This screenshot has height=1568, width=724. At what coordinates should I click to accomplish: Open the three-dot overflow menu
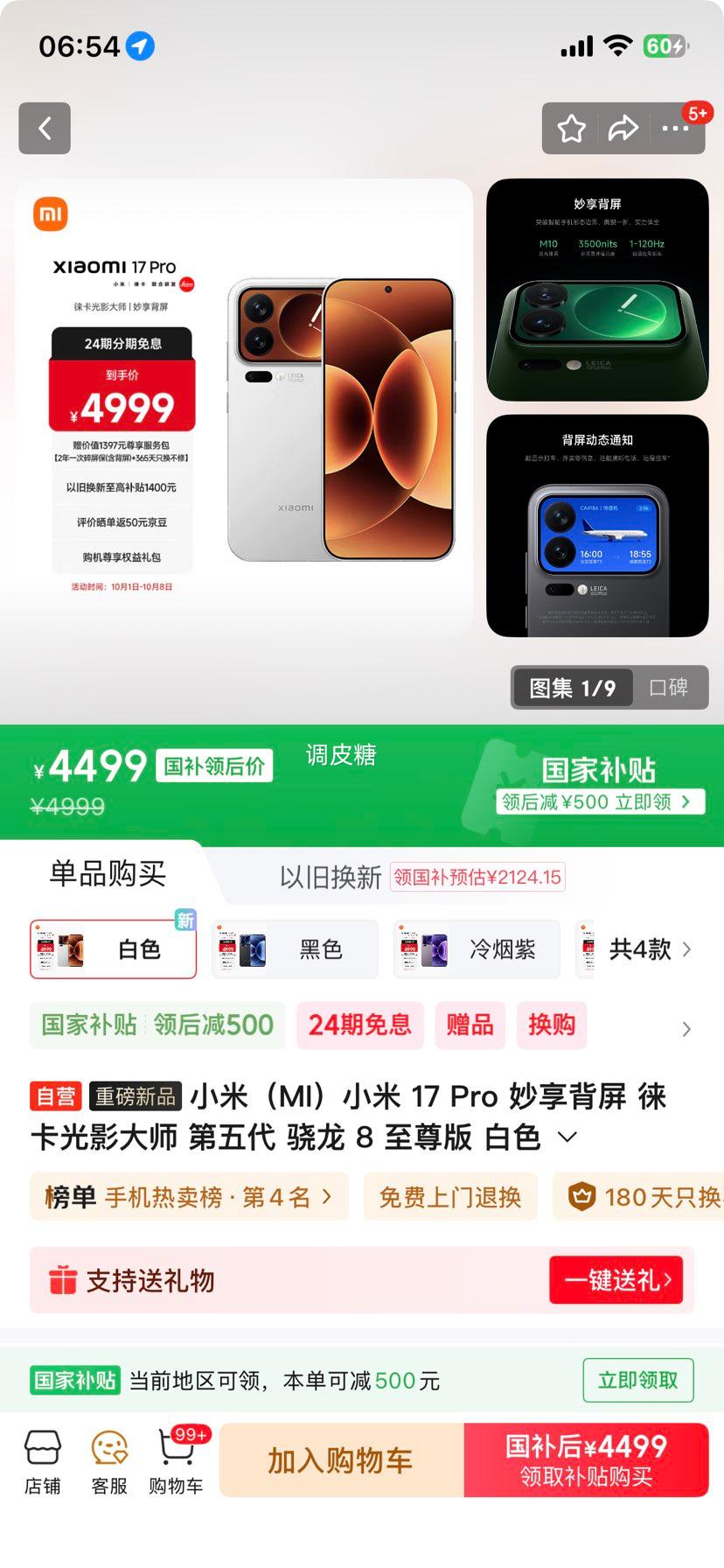point(675,129)
